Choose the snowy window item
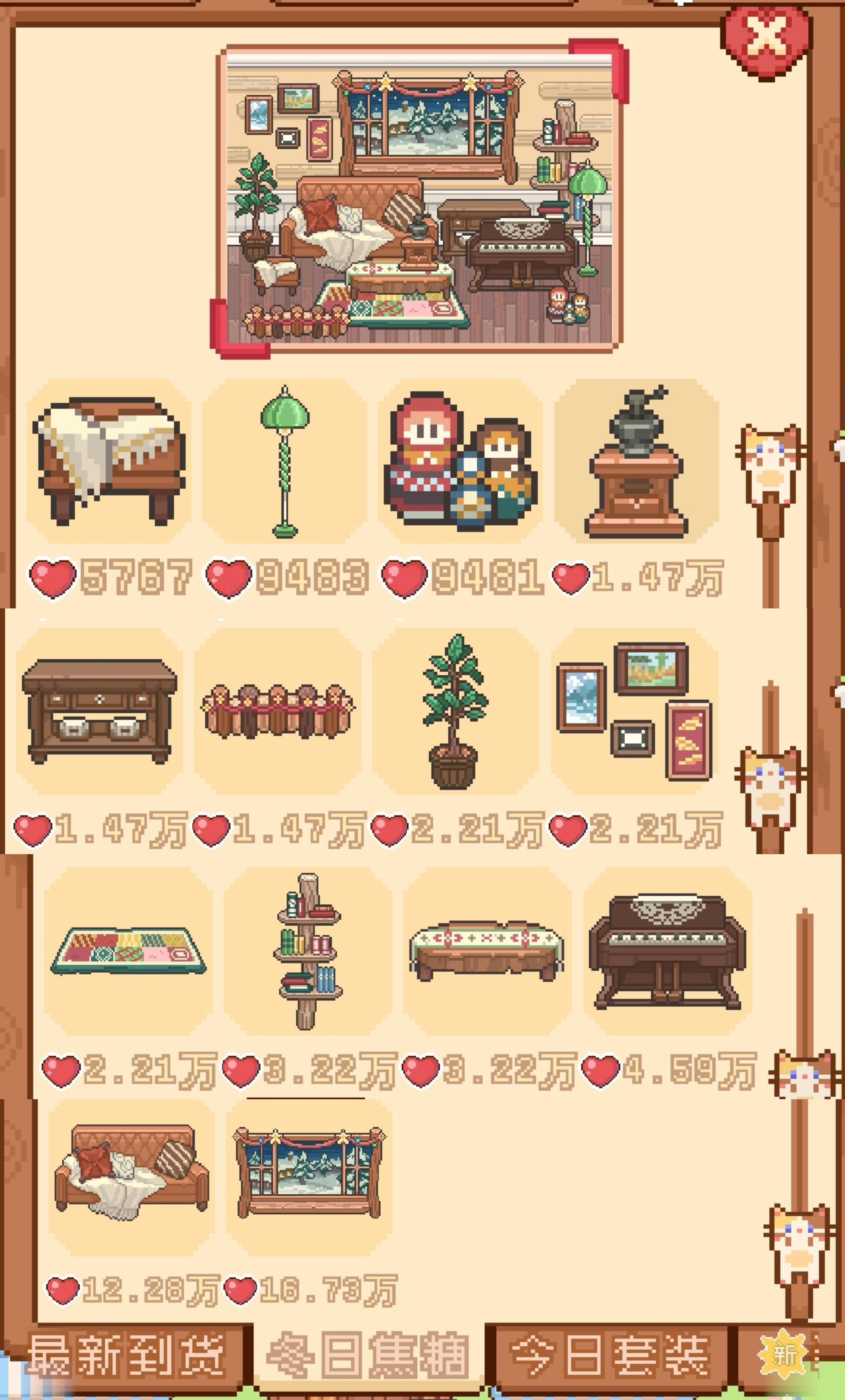Image resolution: width=845 pixels, height=1400 pixels. 309,1178
